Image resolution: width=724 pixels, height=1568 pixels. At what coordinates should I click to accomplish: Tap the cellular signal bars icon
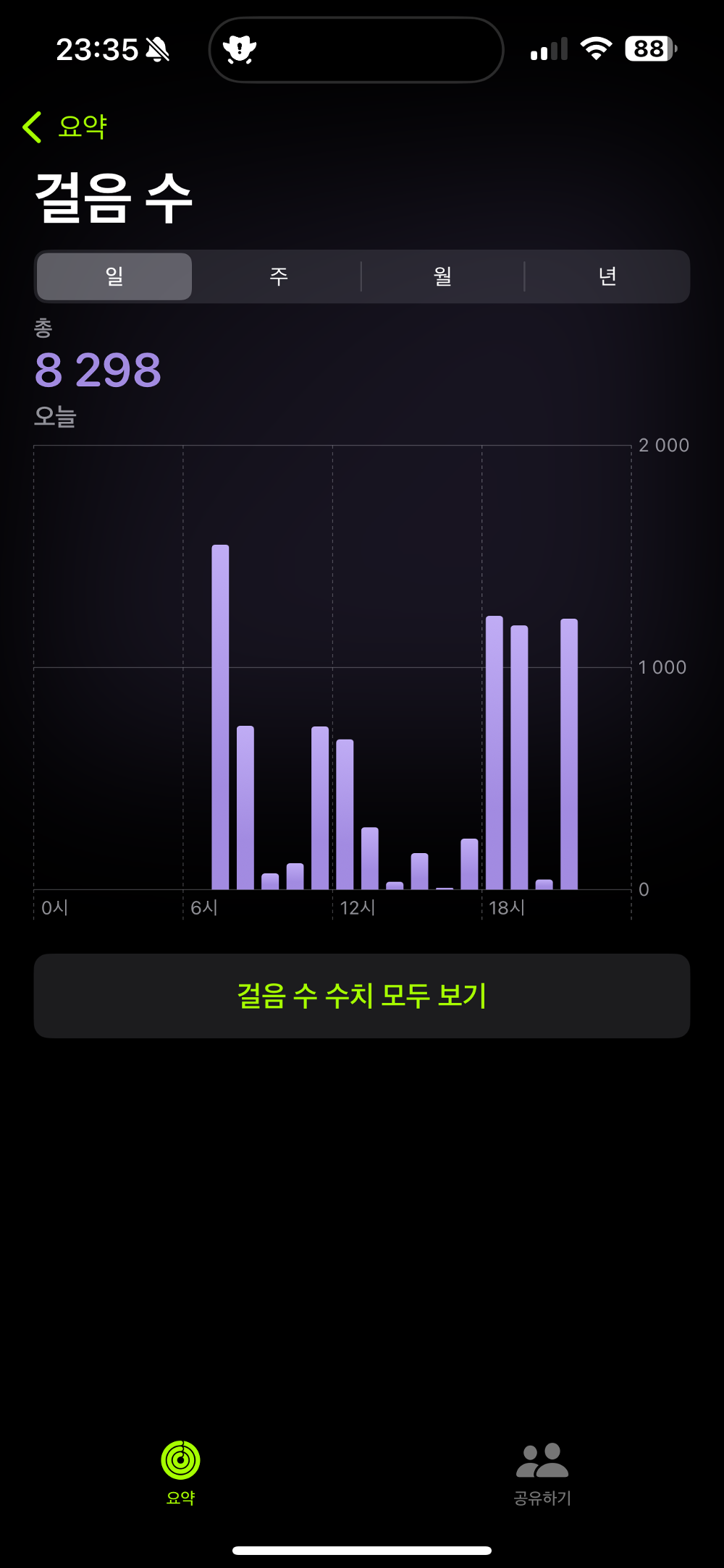tap(547, 49)
